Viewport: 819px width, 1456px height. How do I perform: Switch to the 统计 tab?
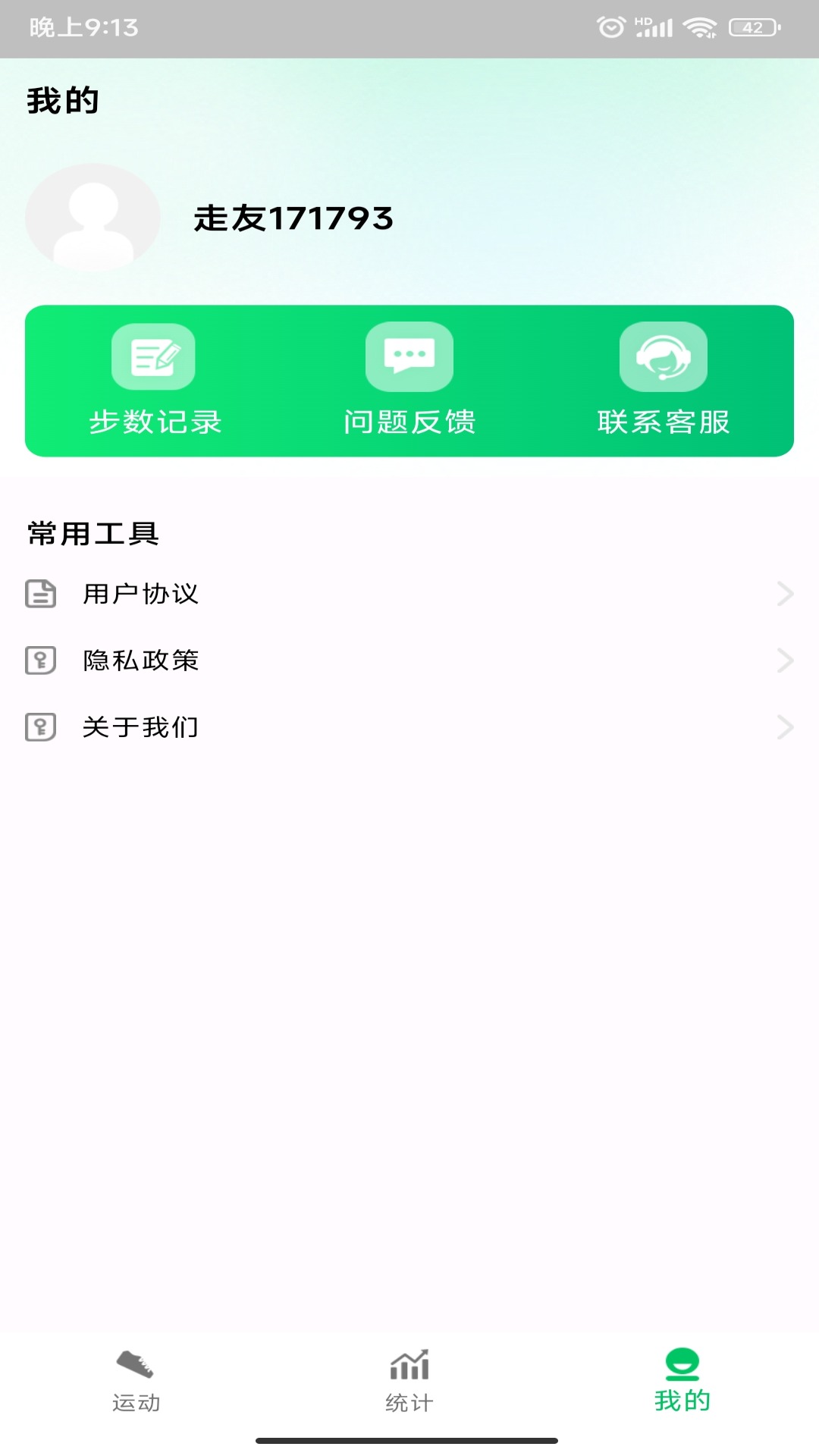409,1398
